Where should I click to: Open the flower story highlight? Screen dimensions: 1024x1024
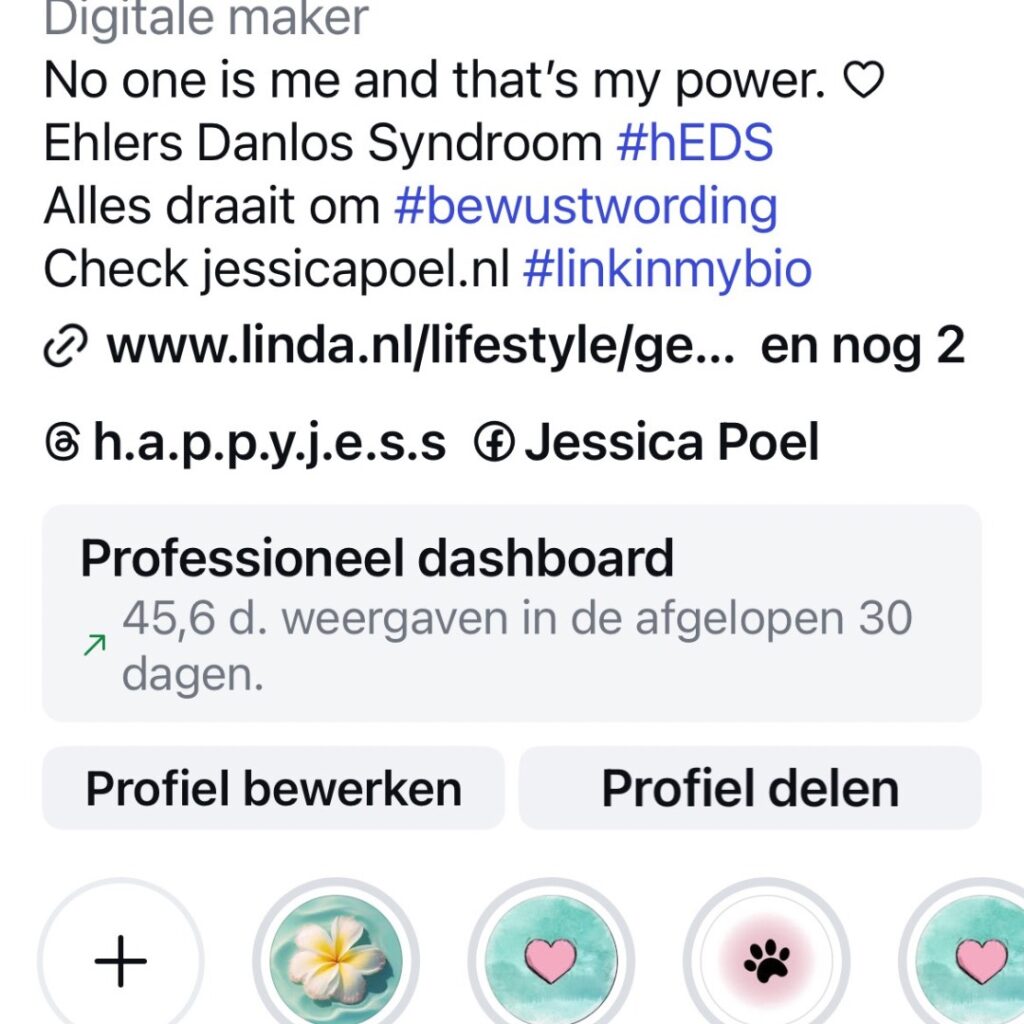(x=336, y=962)
